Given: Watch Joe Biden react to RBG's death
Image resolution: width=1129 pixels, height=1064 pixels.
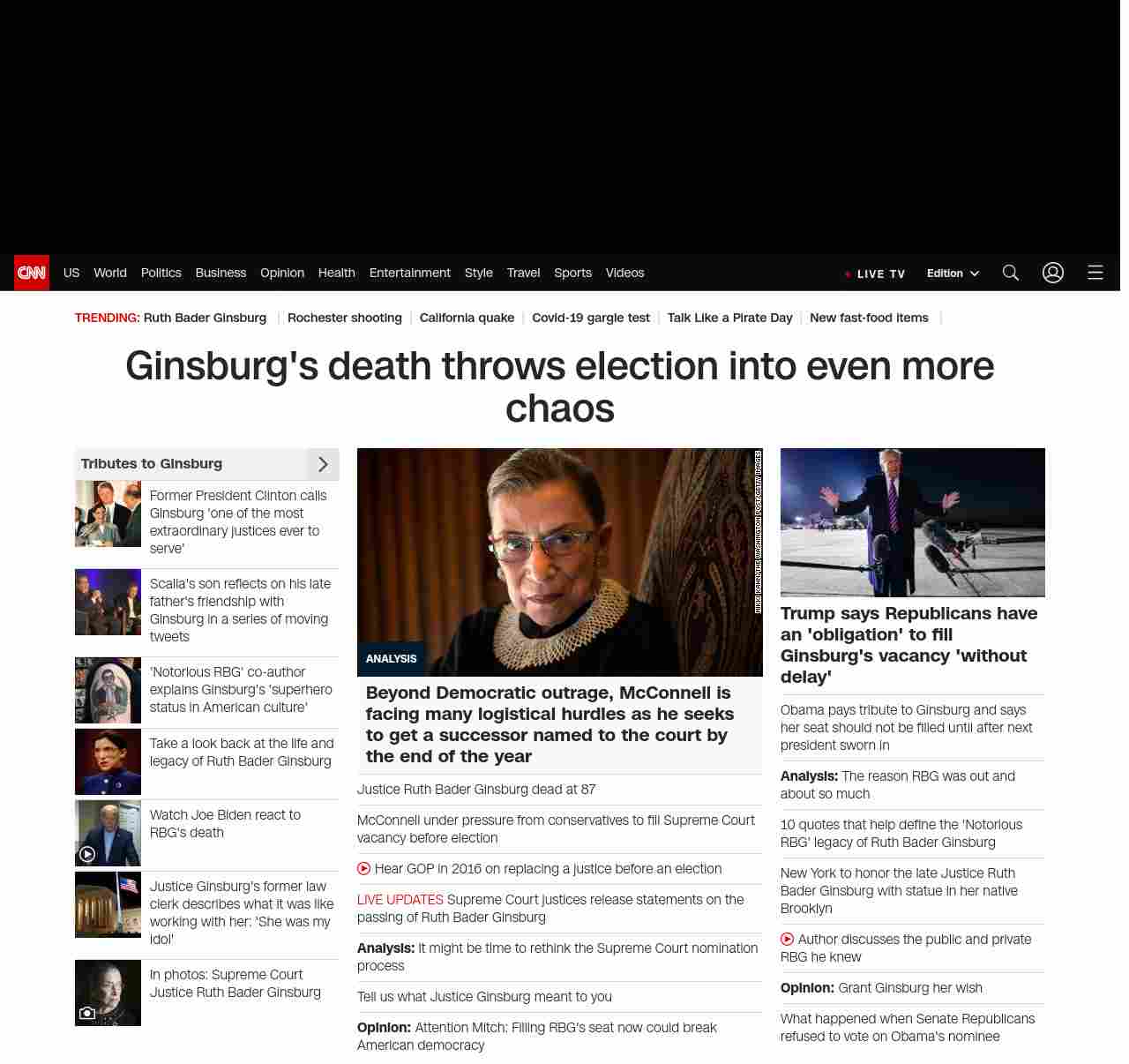Looking at the screenshot, I should tap(225, 823).
